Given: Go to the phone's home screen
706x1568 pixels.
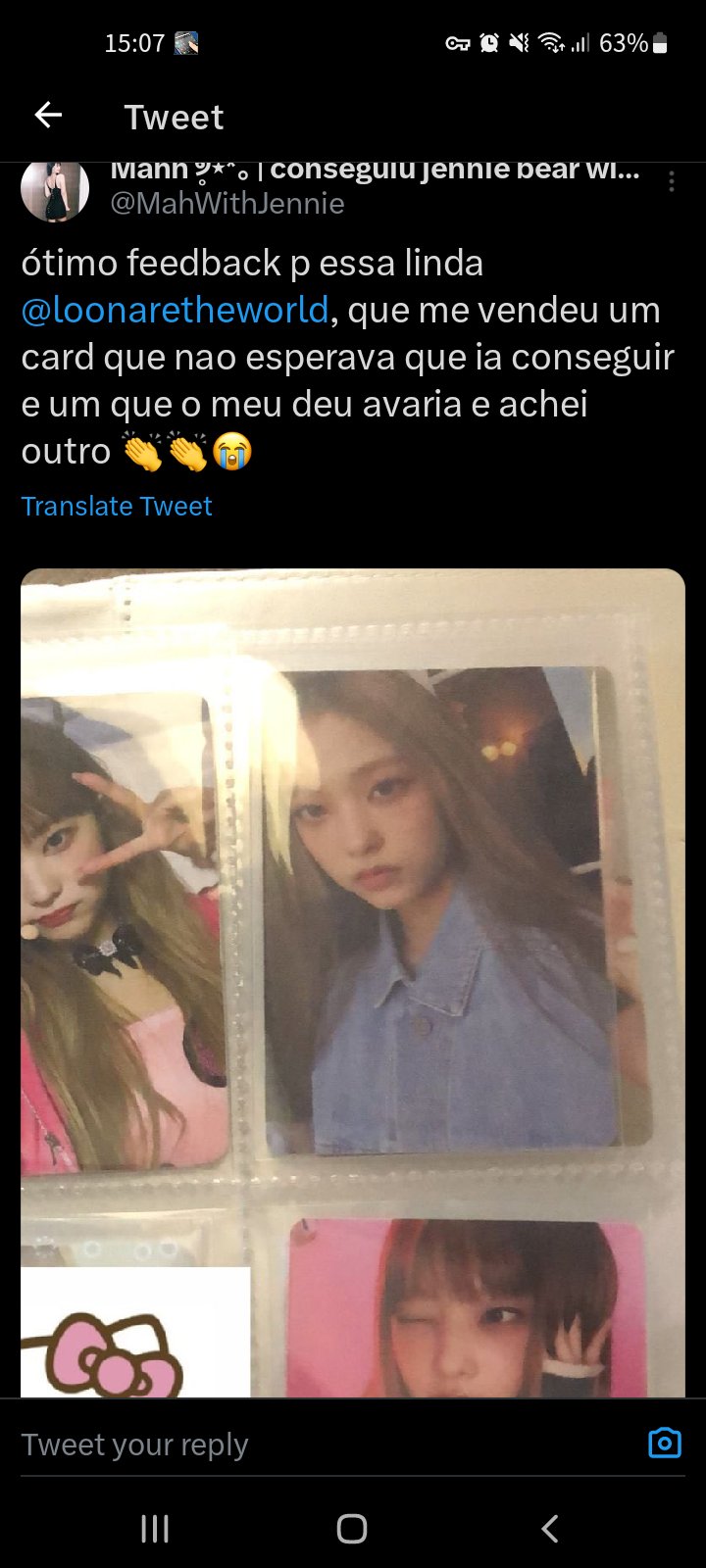Looking at the screenshot, I should point(352,1529).
